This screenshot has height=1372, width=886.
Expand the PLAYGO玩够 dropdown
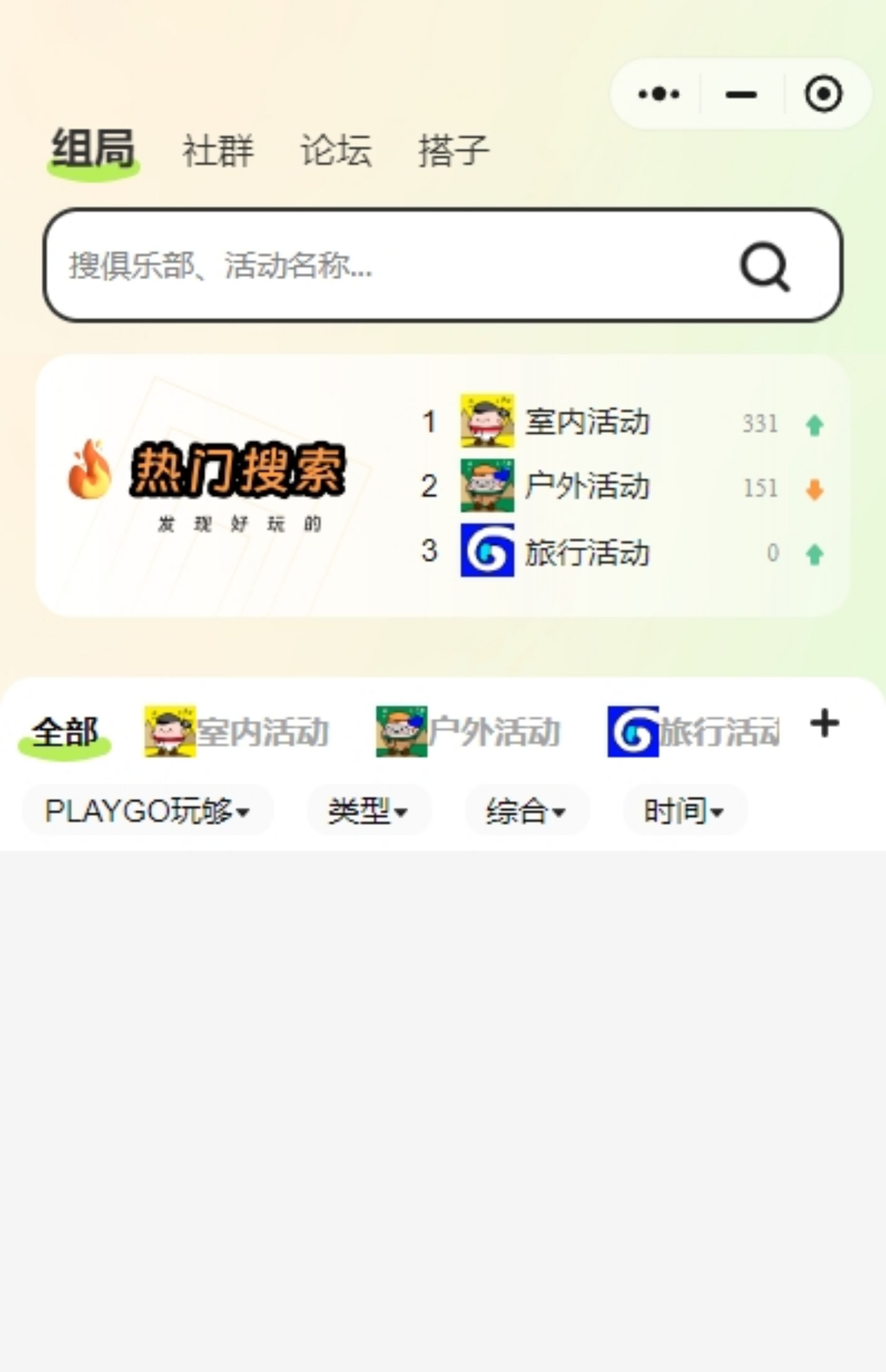tap(147, 811)
